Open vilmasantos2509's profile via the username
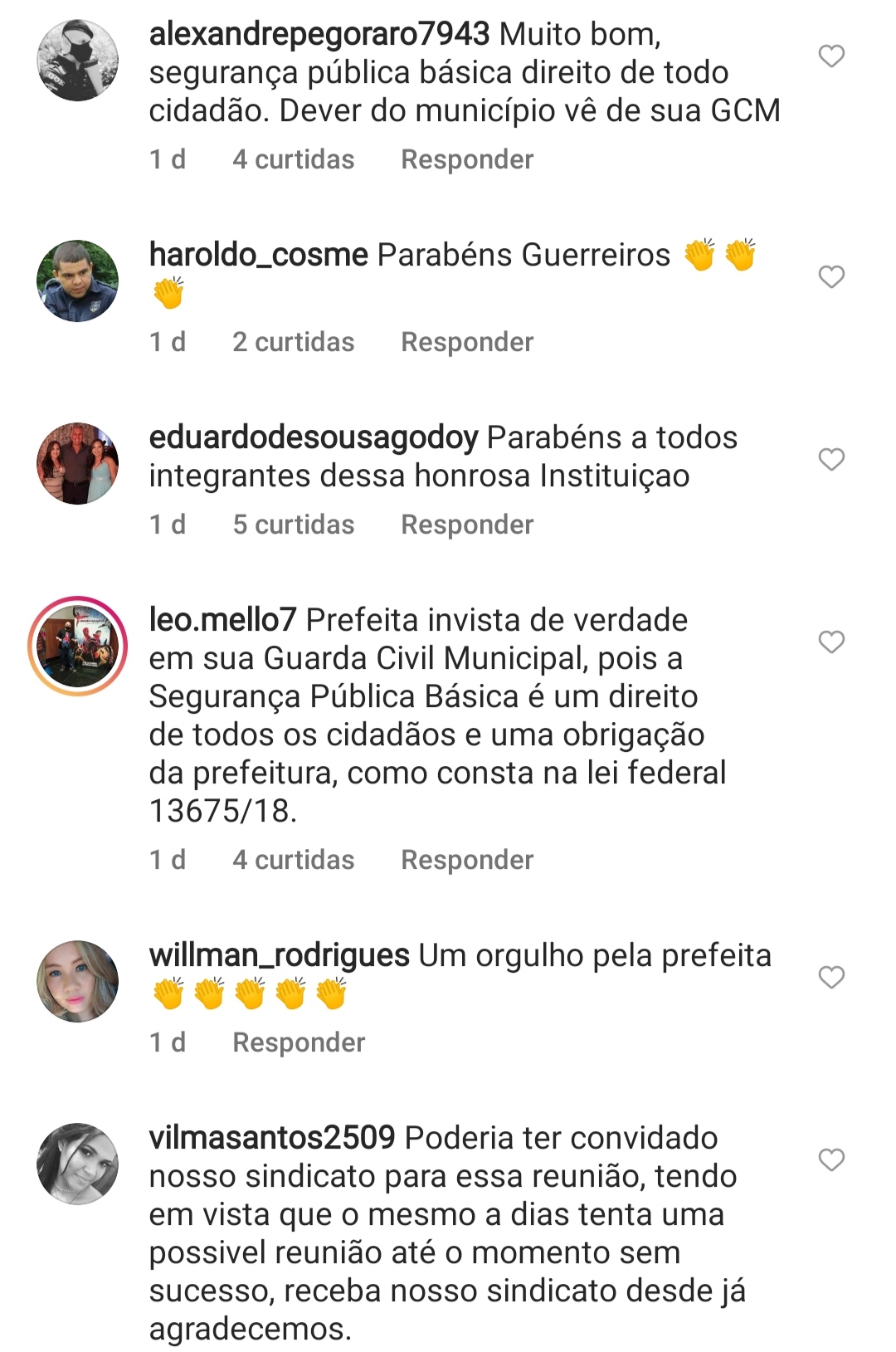Screen dimensions: 896x1352 pyautogui.click(x=271, y=1138)
